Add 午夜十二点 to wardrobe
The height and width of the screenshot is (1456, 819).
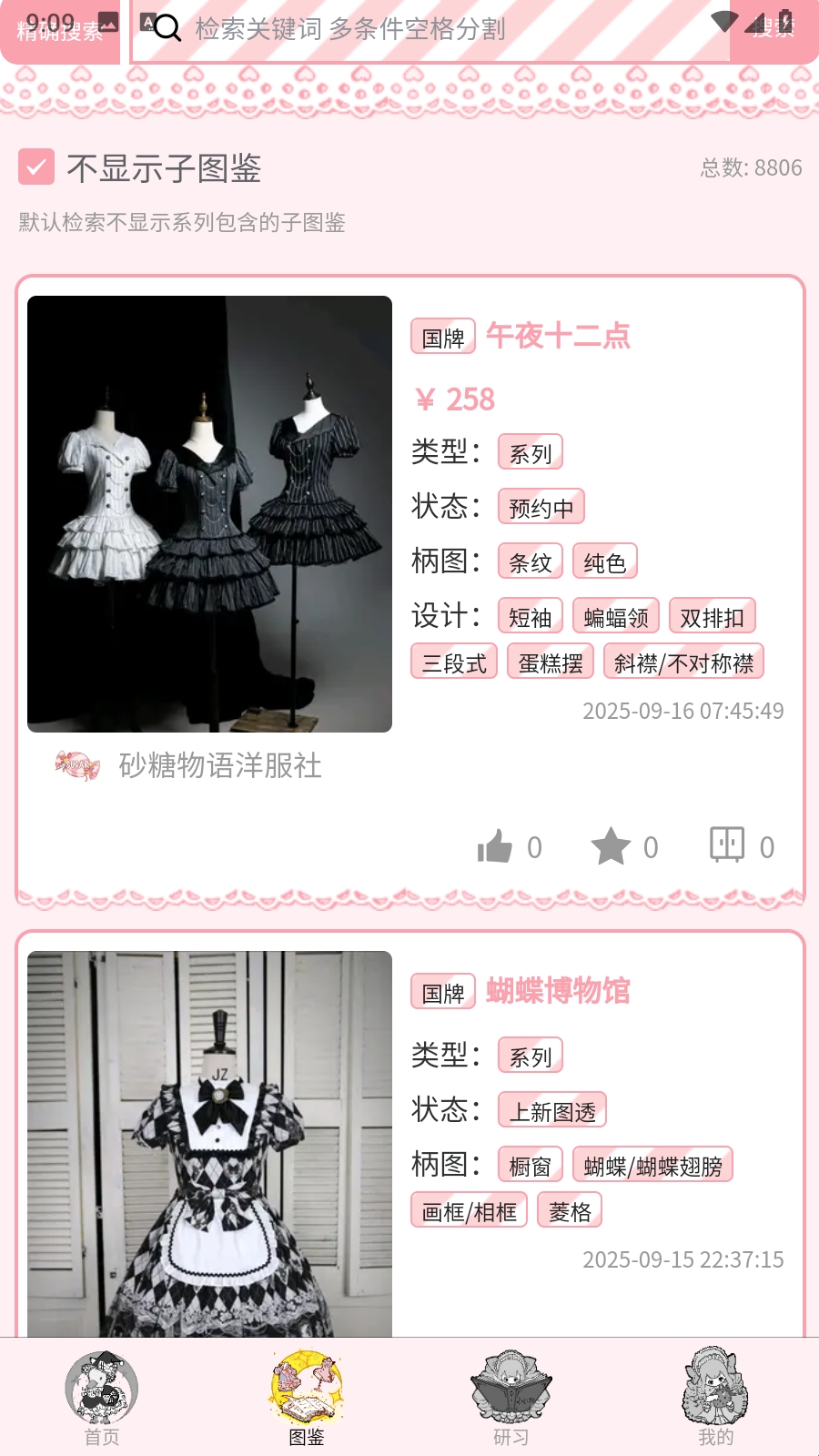727,845
